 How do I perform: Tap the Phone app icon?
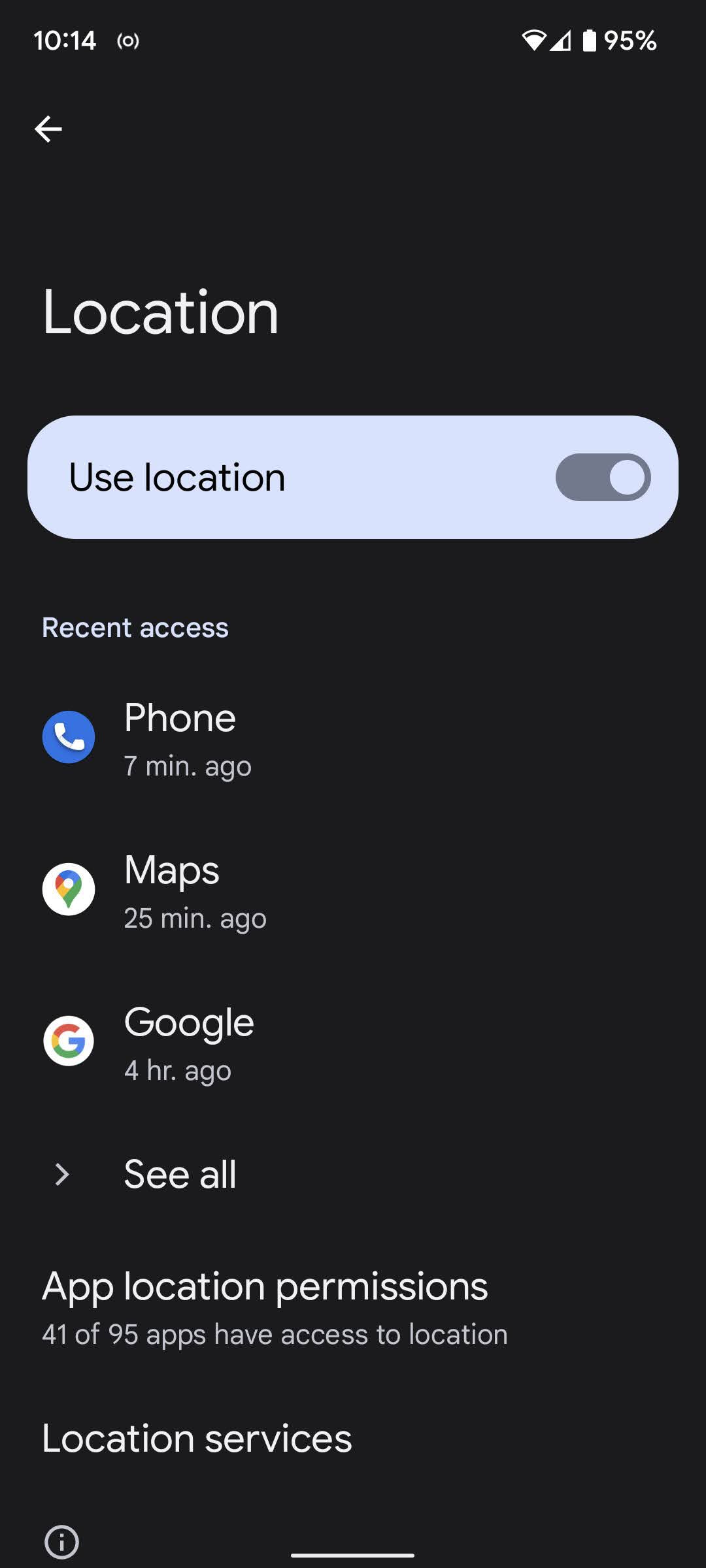click(69, 737)
